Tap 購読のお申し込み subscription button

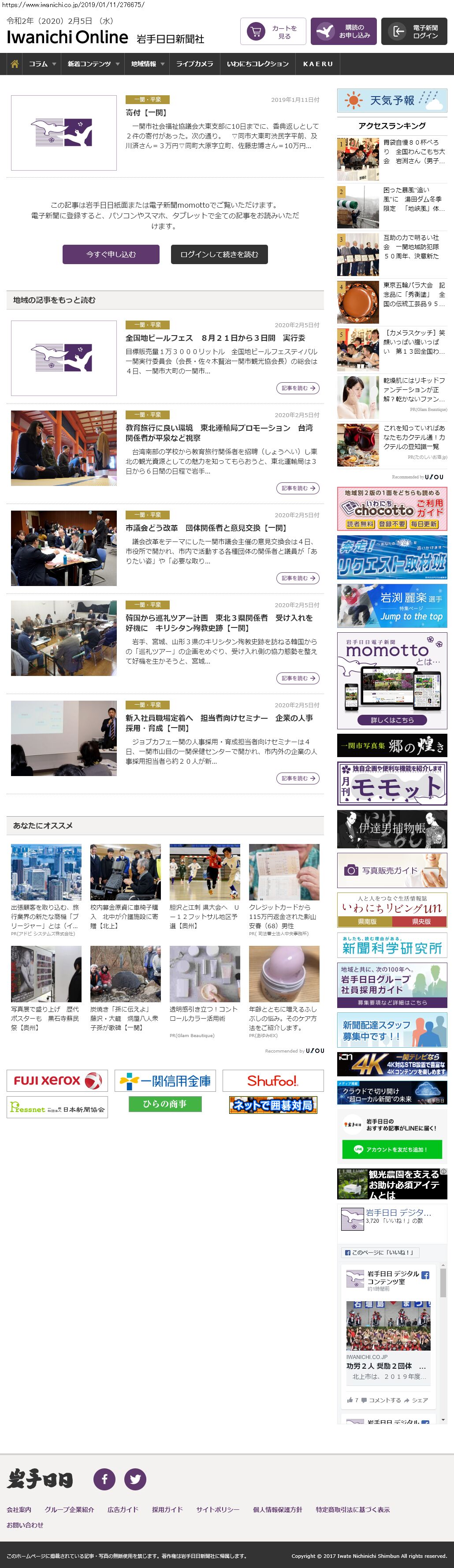(x=343, y=32)
